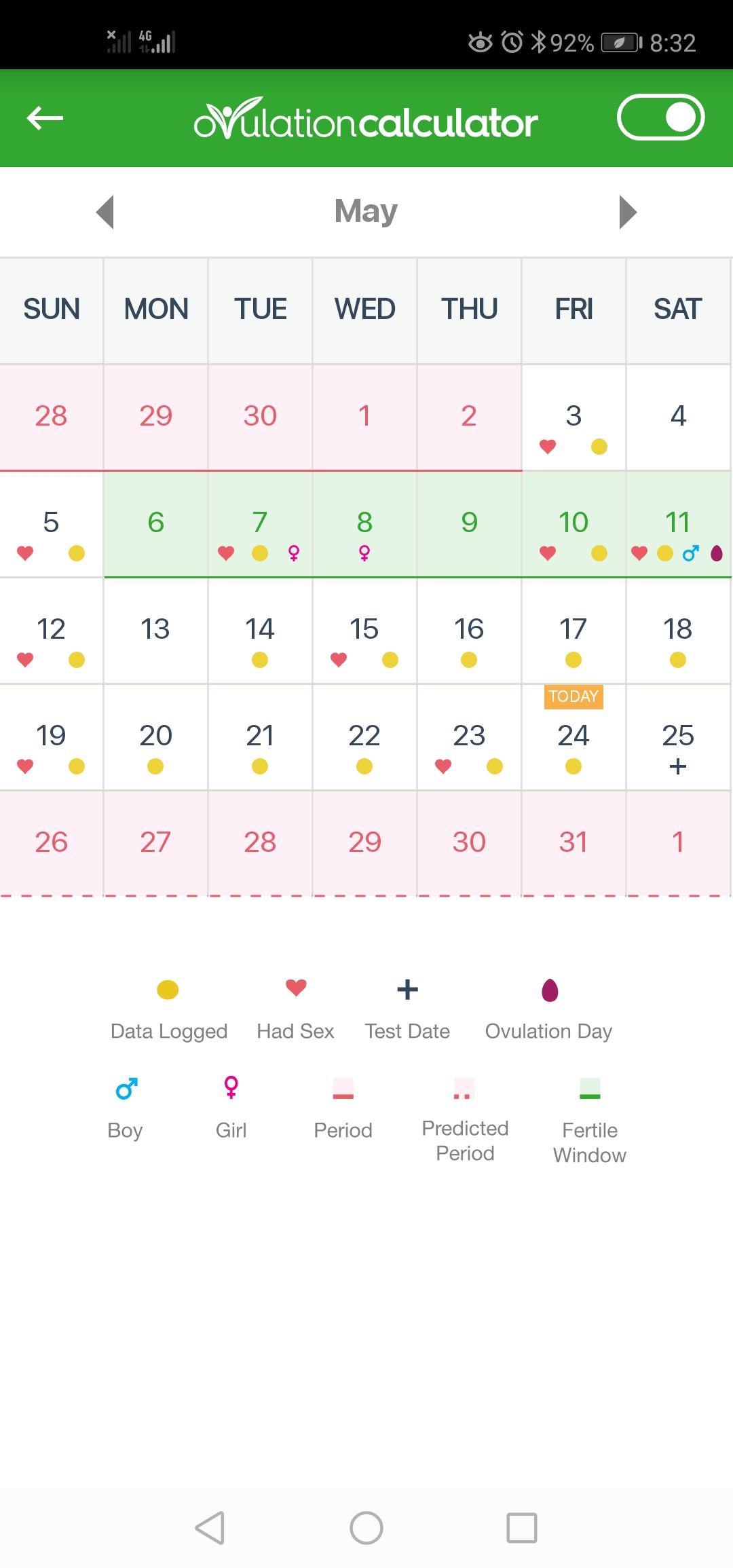This screenshot has width=733, height=1568.
Task: Select May 31 predicted period day
Action: pyautogui.click(x=574, y=842)
